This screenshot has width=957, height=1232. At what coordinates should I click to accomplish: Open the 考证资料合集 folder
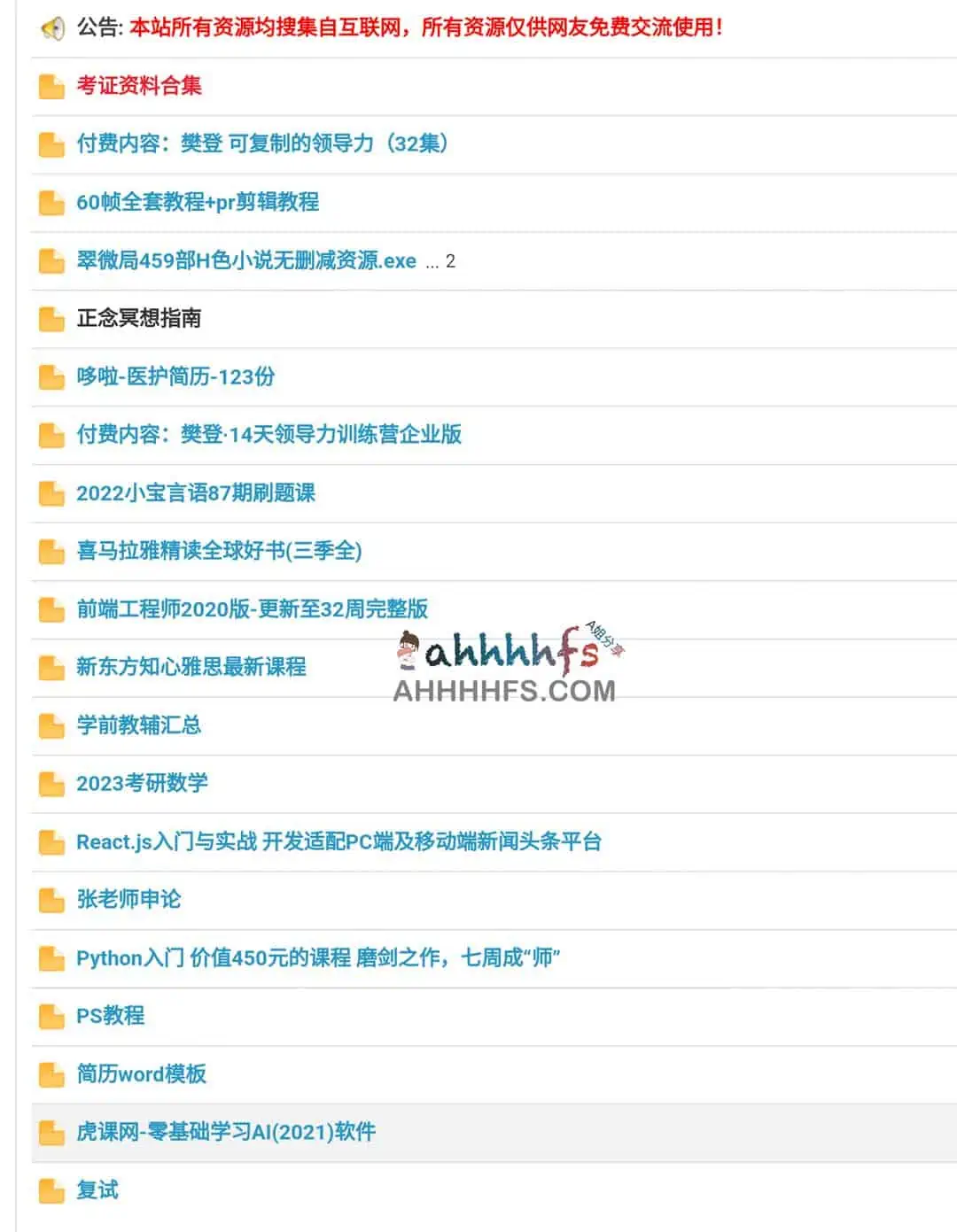click(138, 86)
